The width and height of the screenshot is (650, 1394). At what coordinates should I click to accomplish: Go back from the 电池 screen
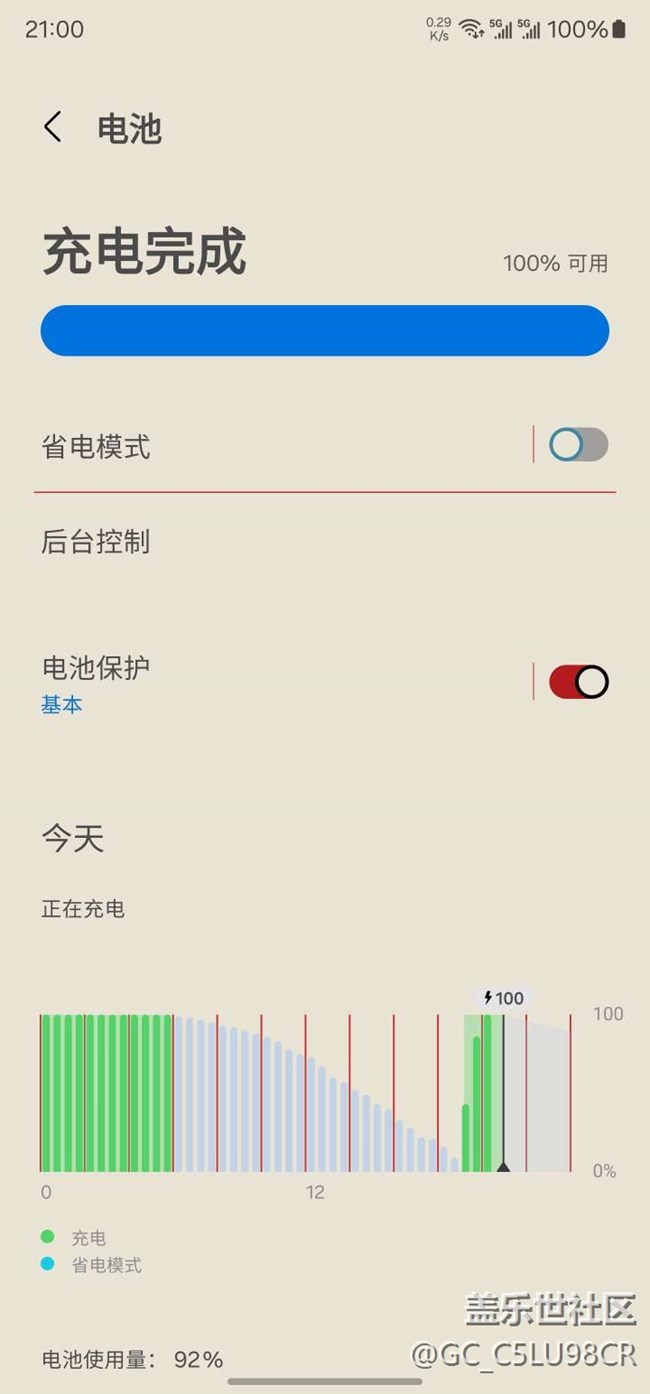[x=53, y=128]
